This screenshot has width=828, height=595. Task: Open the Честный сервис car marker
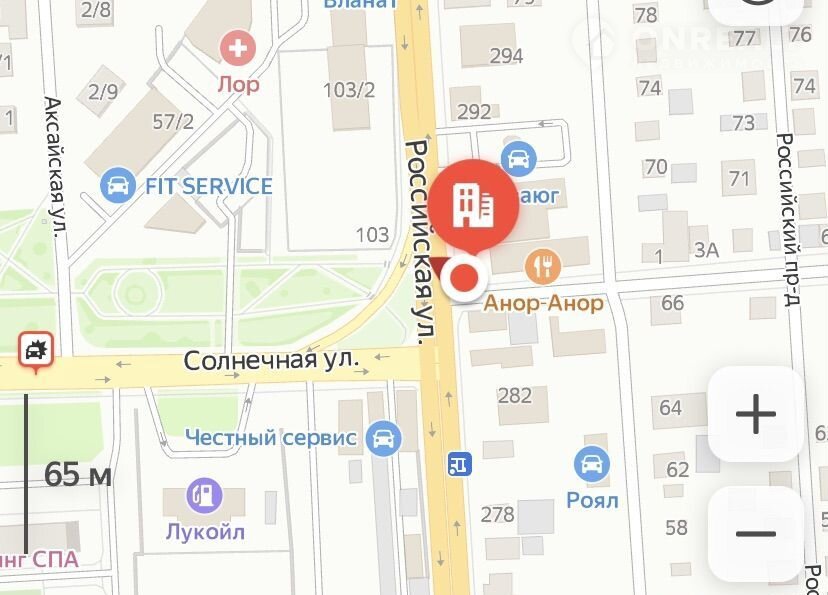[x=382, y=438]
